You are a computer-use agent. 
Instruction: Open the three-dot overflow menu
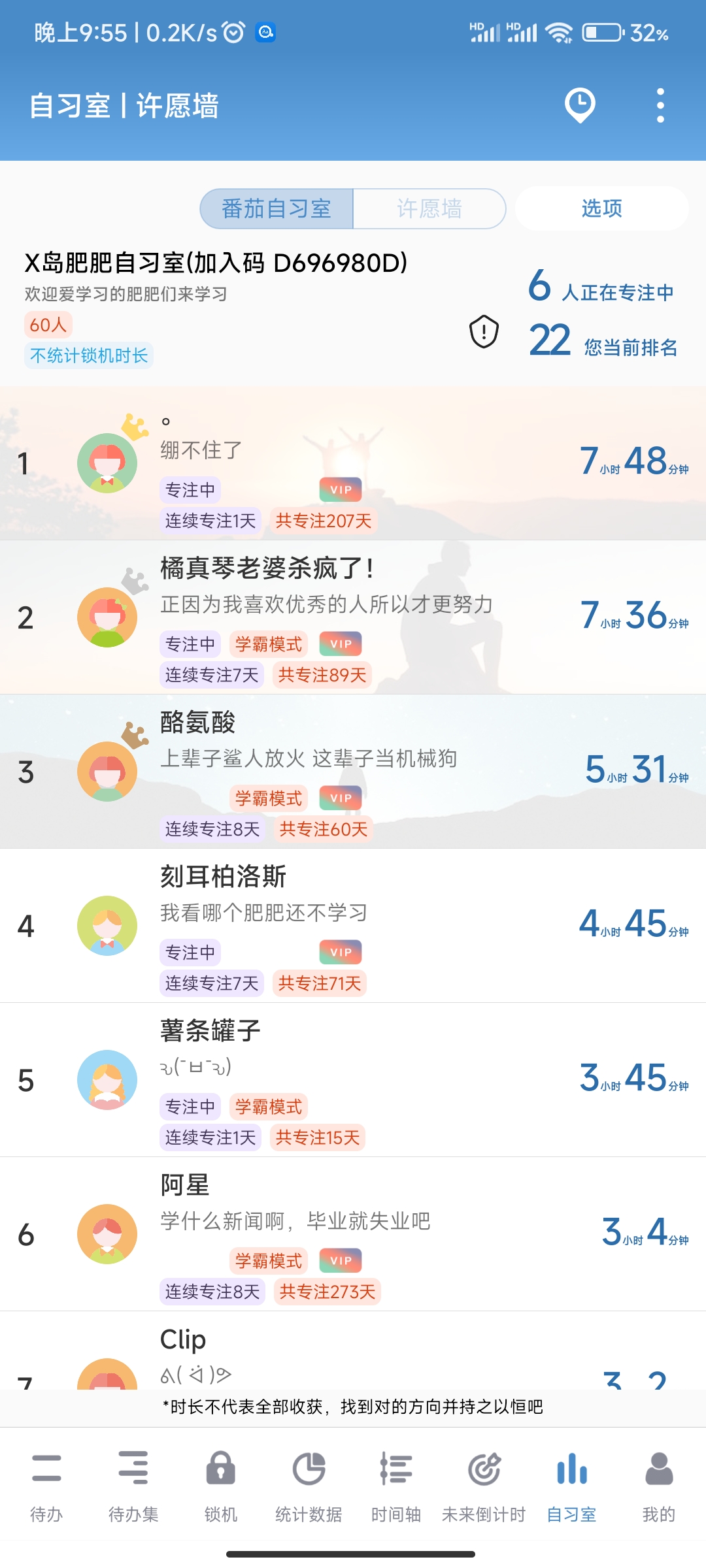tap(660, 105)
